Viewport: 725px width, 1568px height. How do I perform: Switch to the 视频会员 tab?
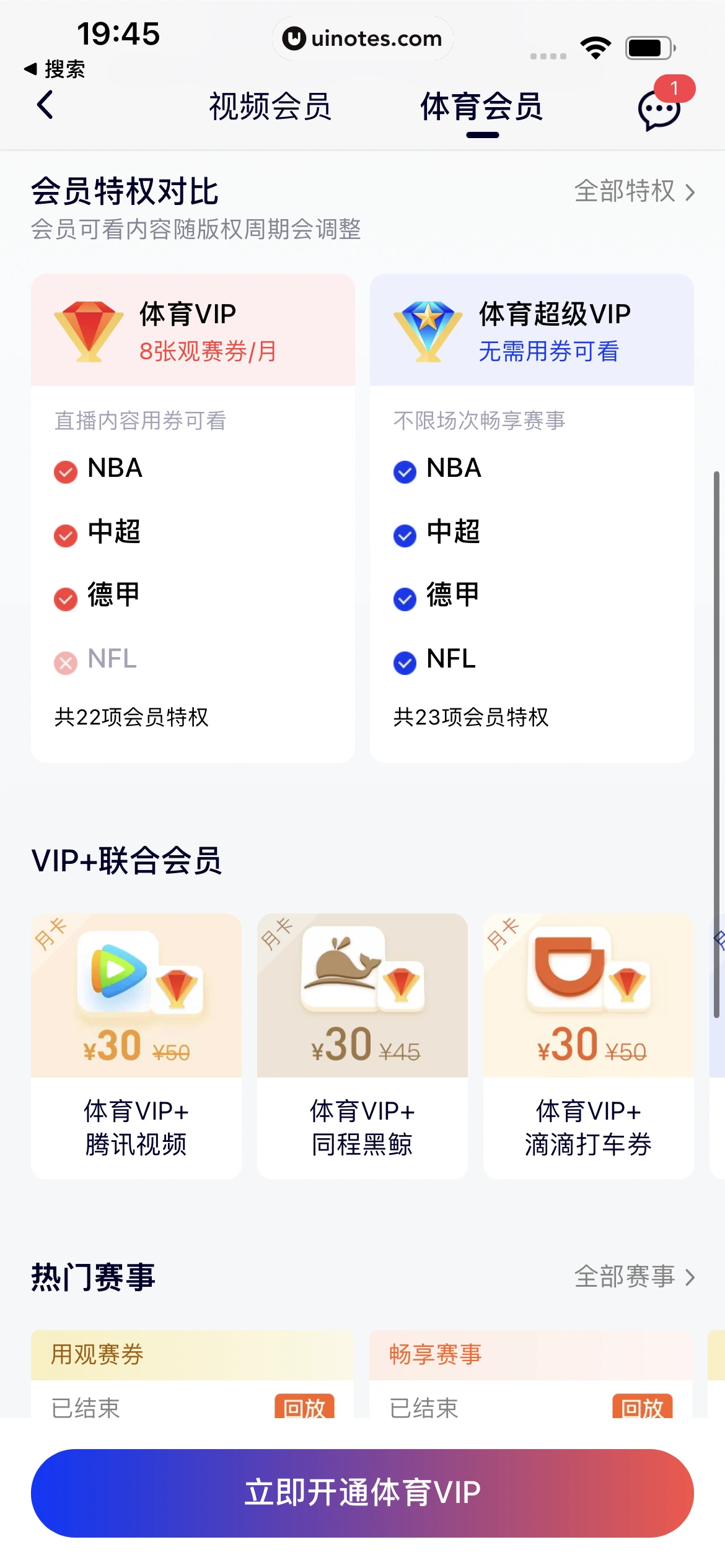click(x=270, y=107)
